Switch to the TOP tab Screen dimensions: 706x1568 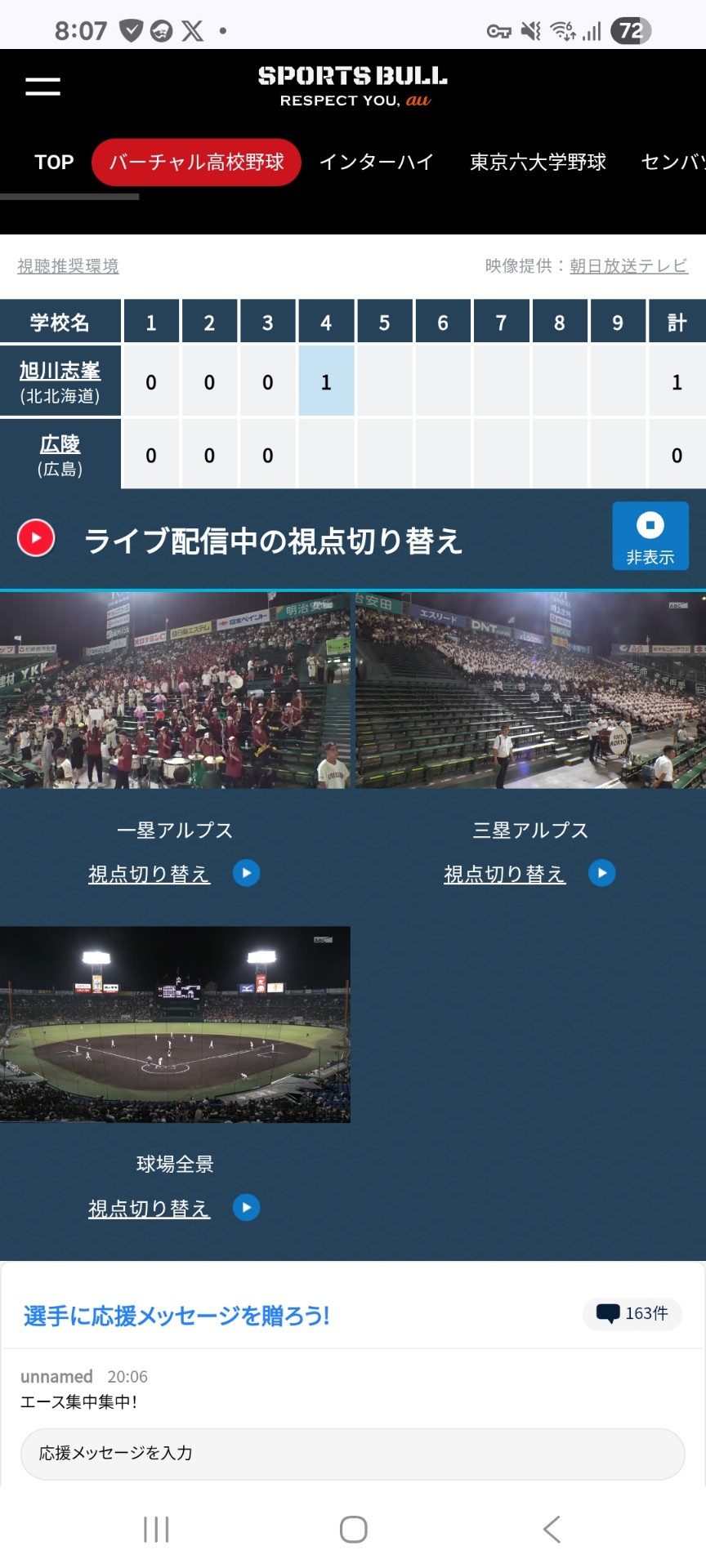[54, 163]
